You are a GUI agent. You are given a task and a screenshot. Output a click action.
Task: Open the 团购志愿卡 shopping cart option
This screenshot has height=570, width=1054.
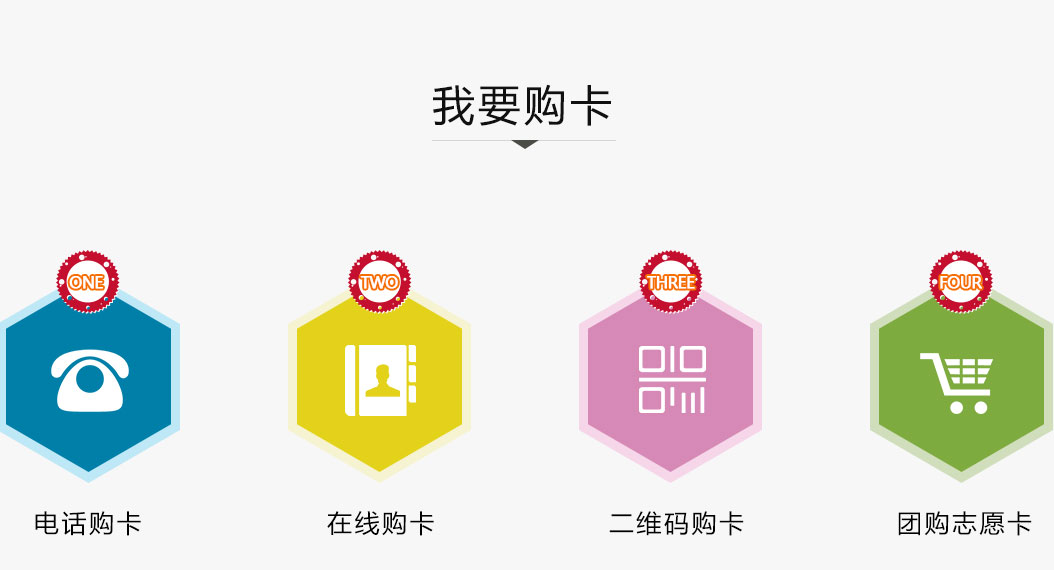click(960, 381)
